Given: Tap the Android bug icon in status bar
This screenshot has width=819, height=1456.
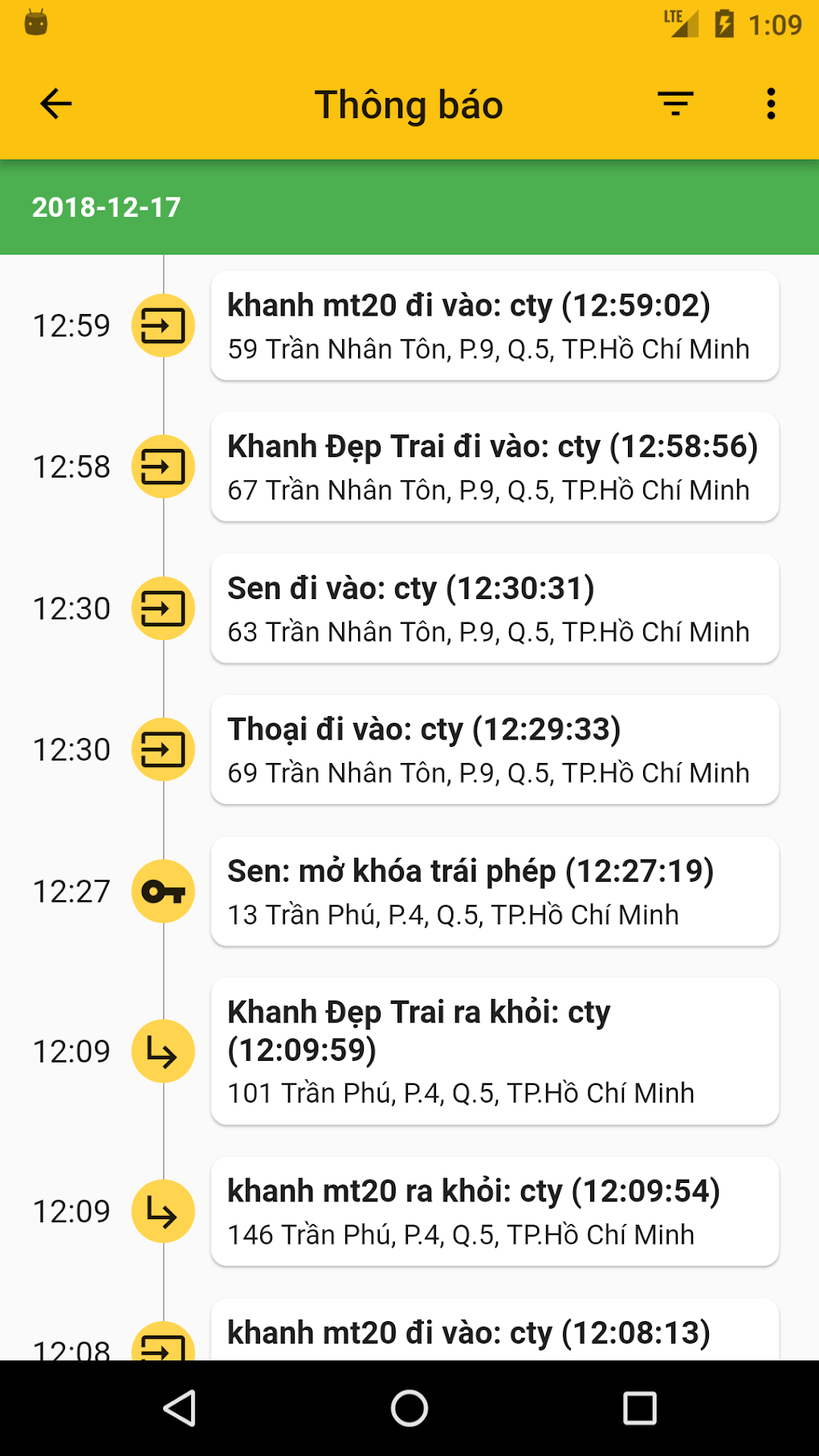Looking at the screenshot, I should click(x=35, y=23).
